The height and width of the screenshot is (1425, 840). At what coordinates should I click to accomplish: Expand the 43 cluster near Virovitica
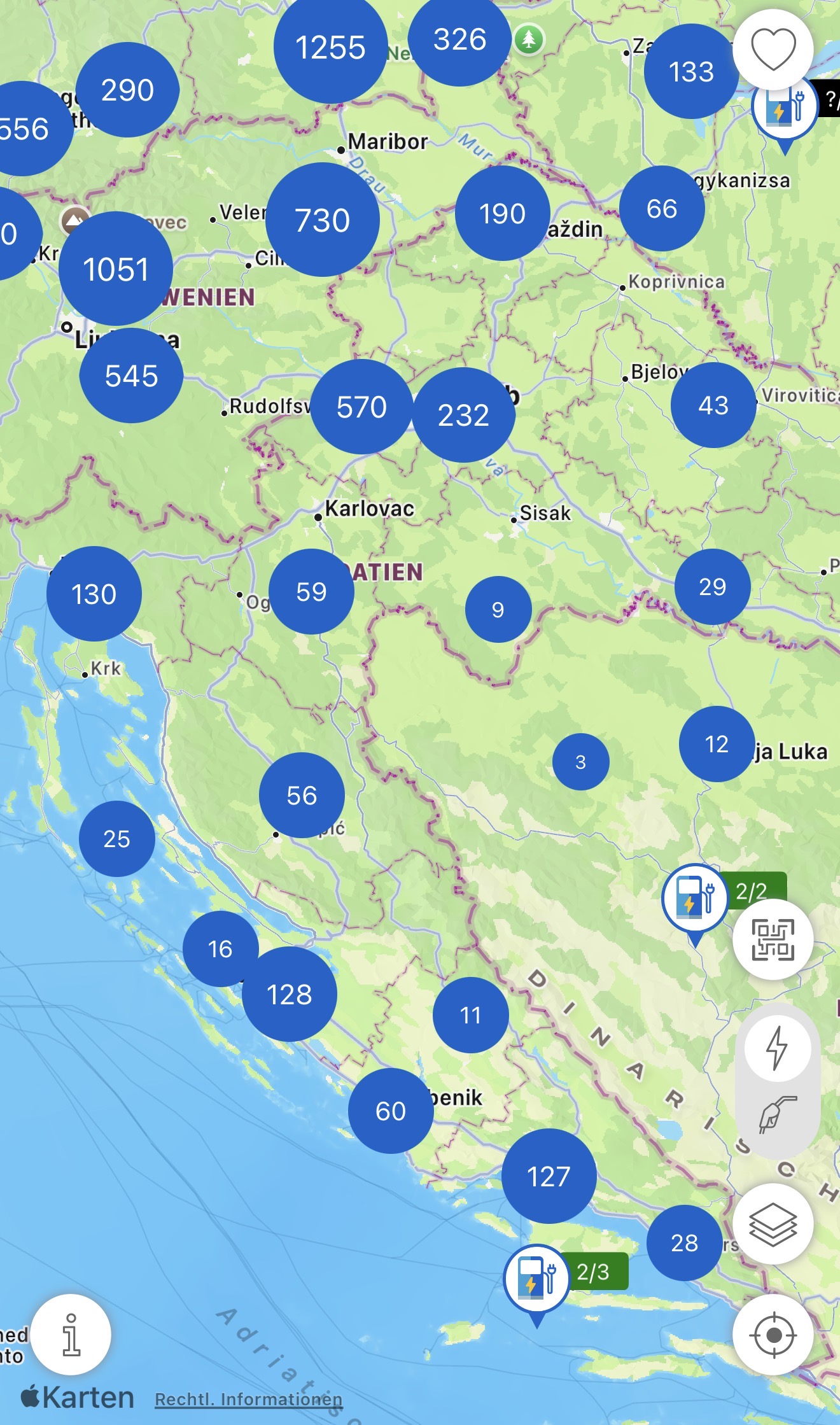pos(713,405)
